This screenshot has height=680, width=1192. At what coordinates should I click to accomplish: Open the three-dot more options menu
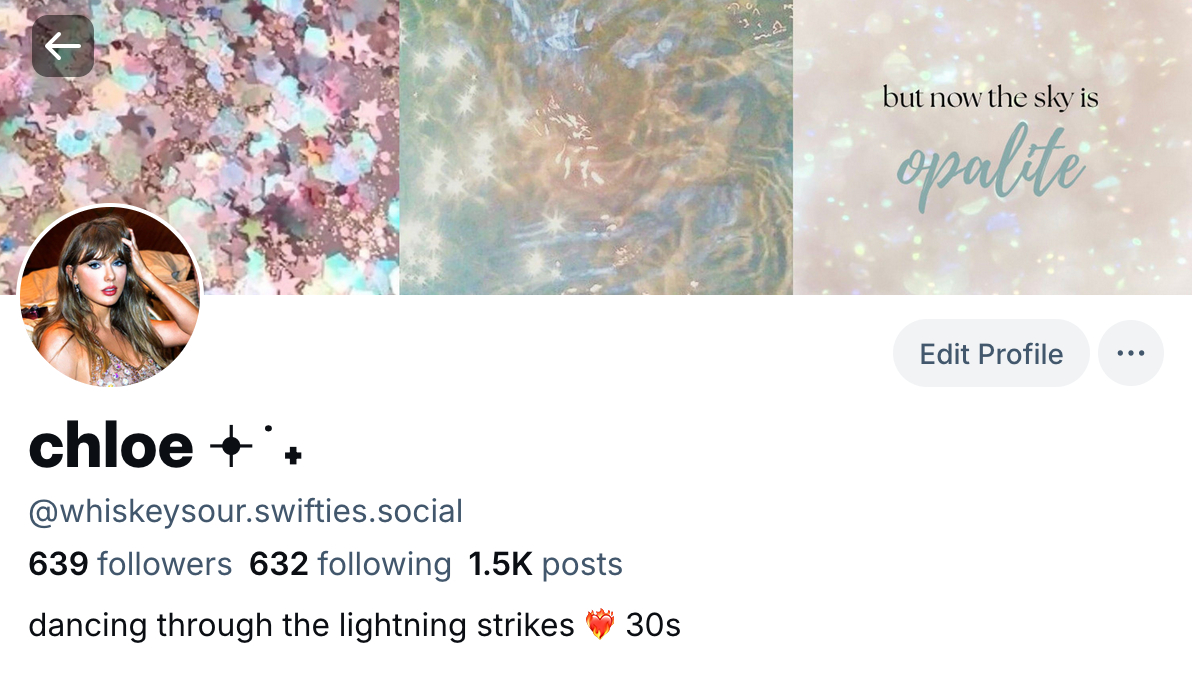pos(1130,354)
